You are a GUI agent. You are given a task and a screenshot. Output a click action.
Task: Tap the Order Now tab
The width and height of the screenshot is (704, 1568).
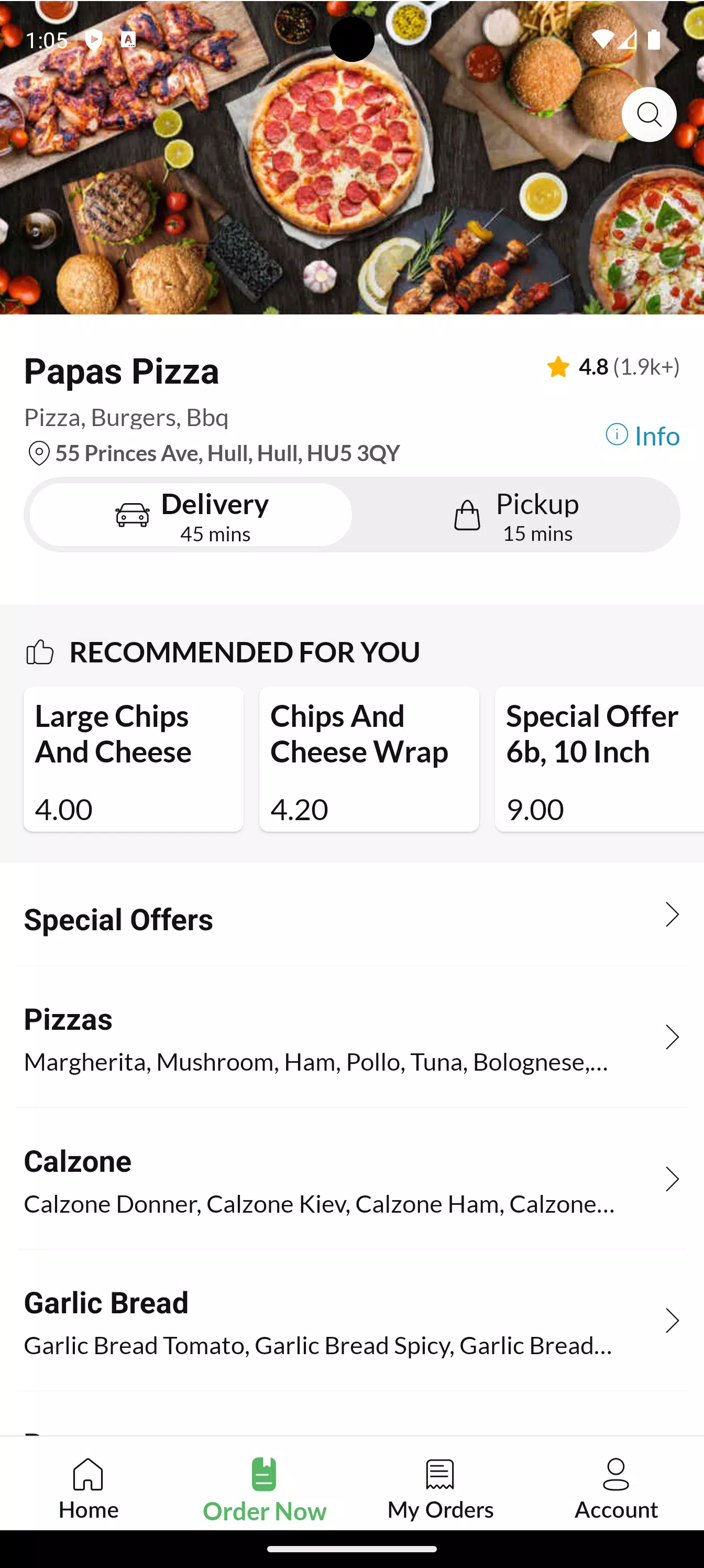(264, 1488)
